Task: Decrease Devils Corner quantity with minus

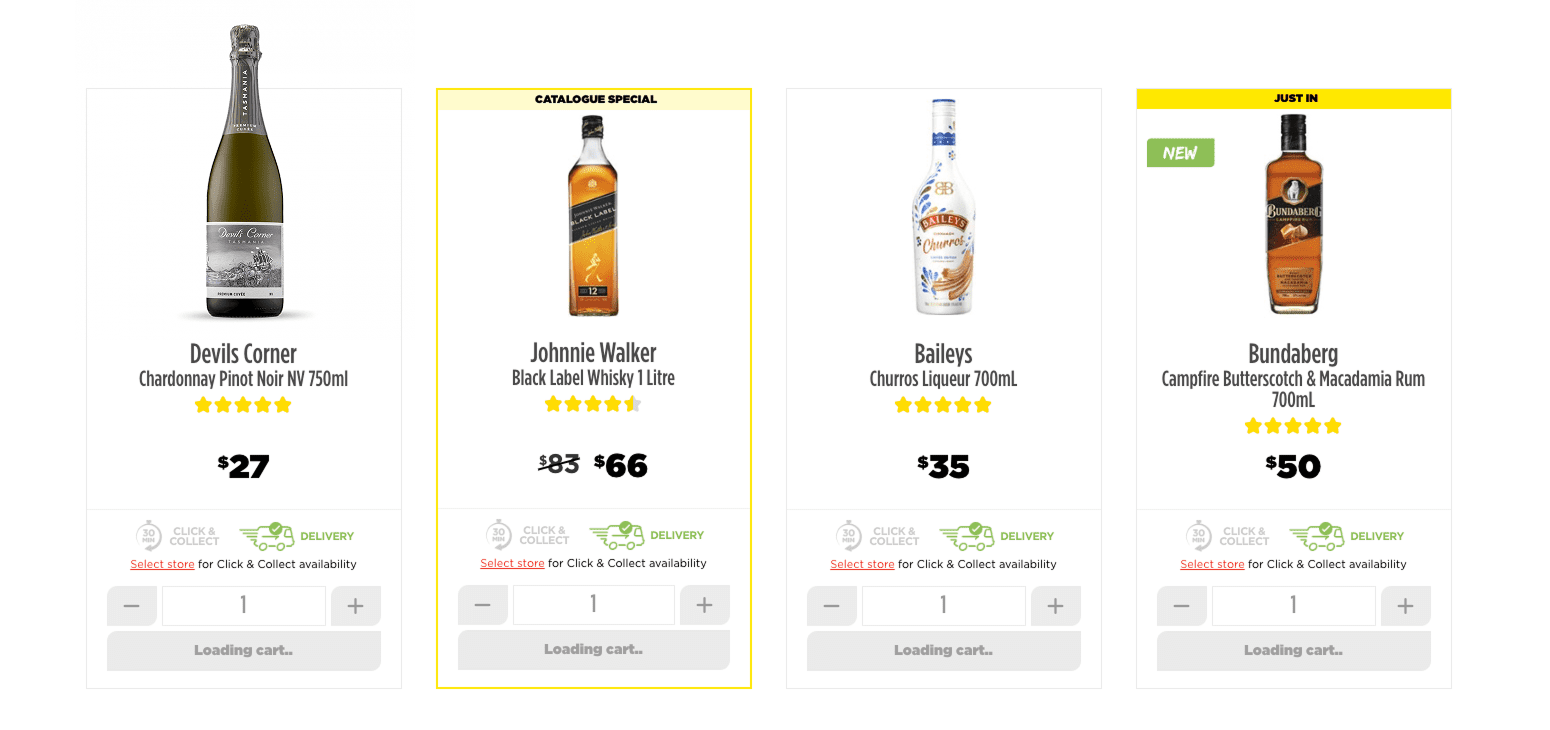Action: 132,606
